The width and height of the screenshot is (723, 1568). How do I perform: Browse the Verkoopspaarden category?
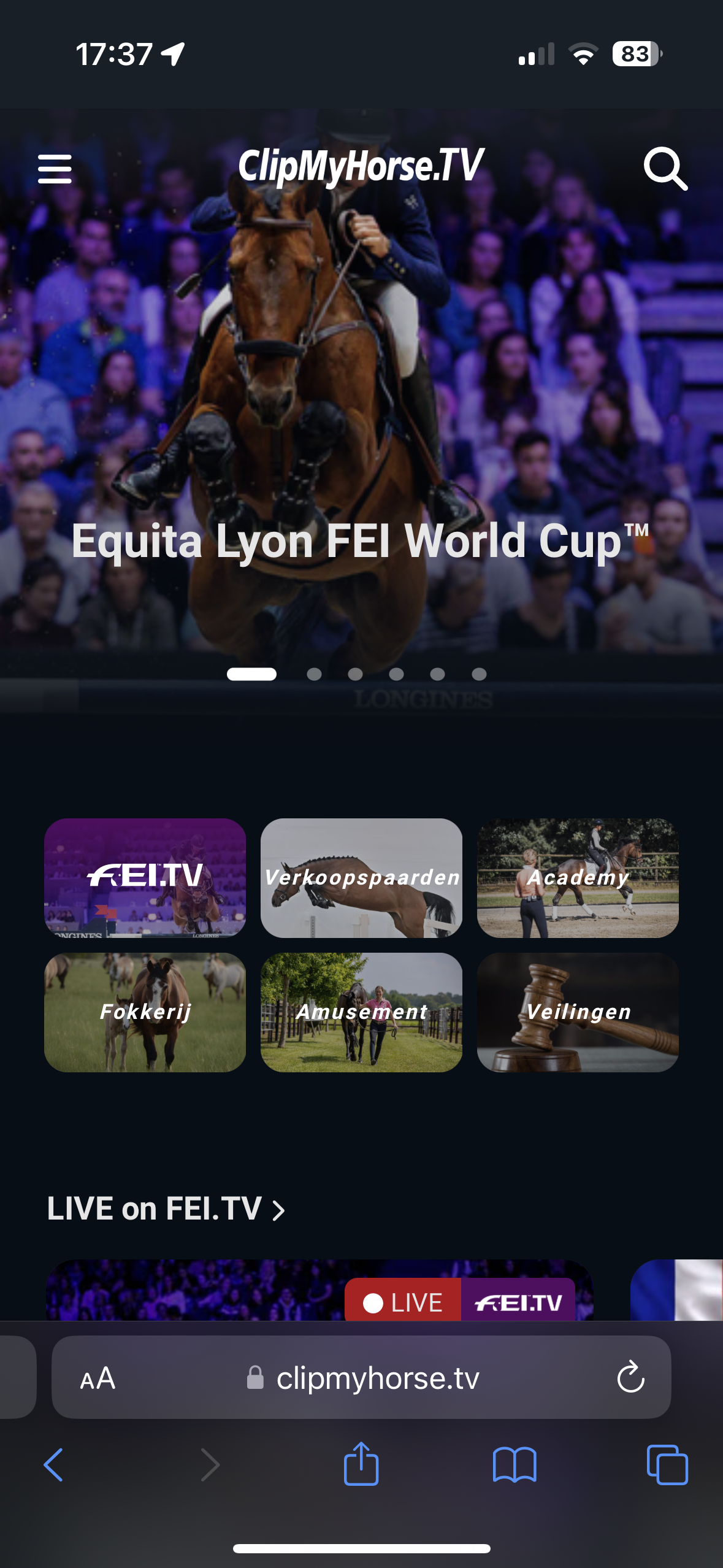tap(361, 877)
